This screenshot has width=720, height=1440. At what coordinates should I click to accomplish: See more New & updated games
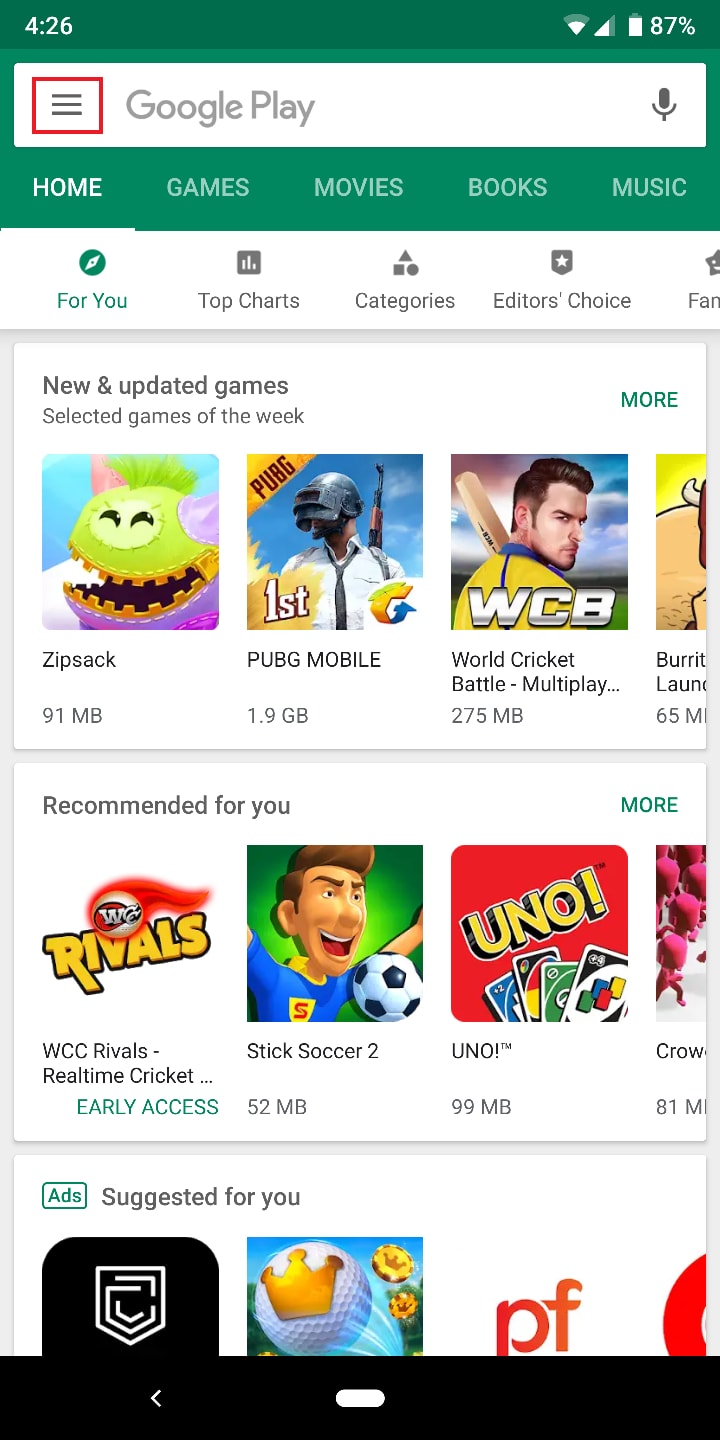click(649, 400)
